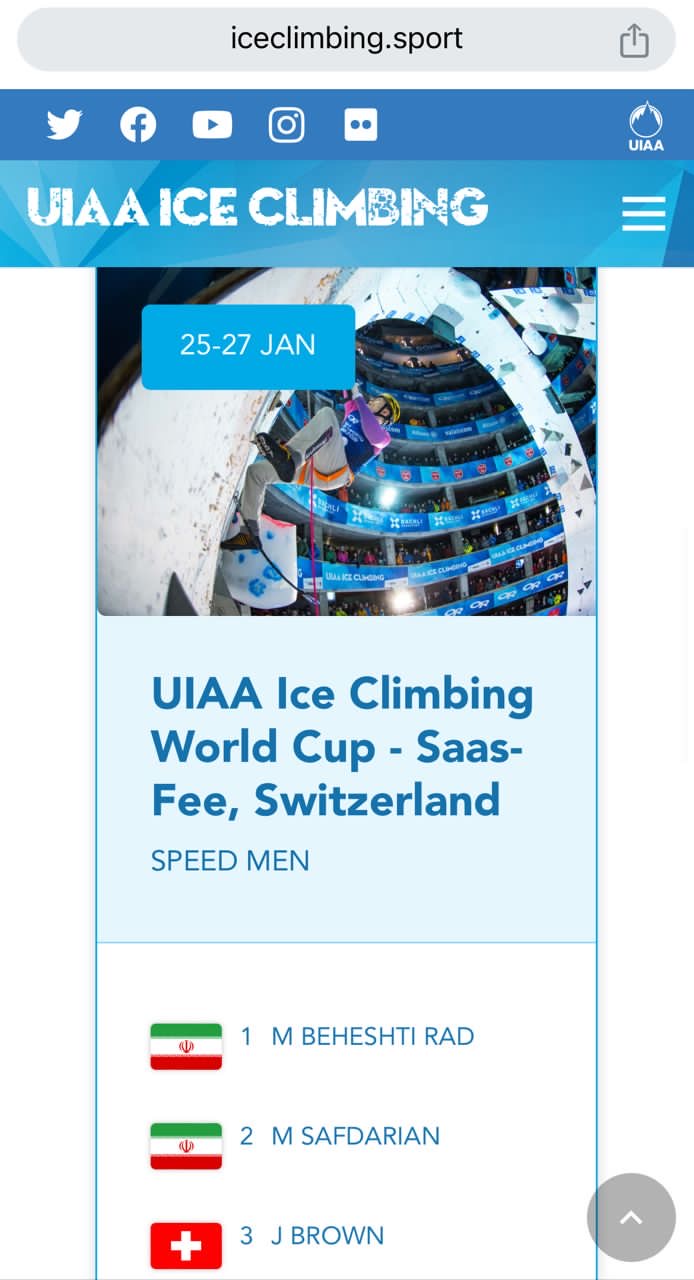Open the UIAA YouTube channel

(212, 125)
